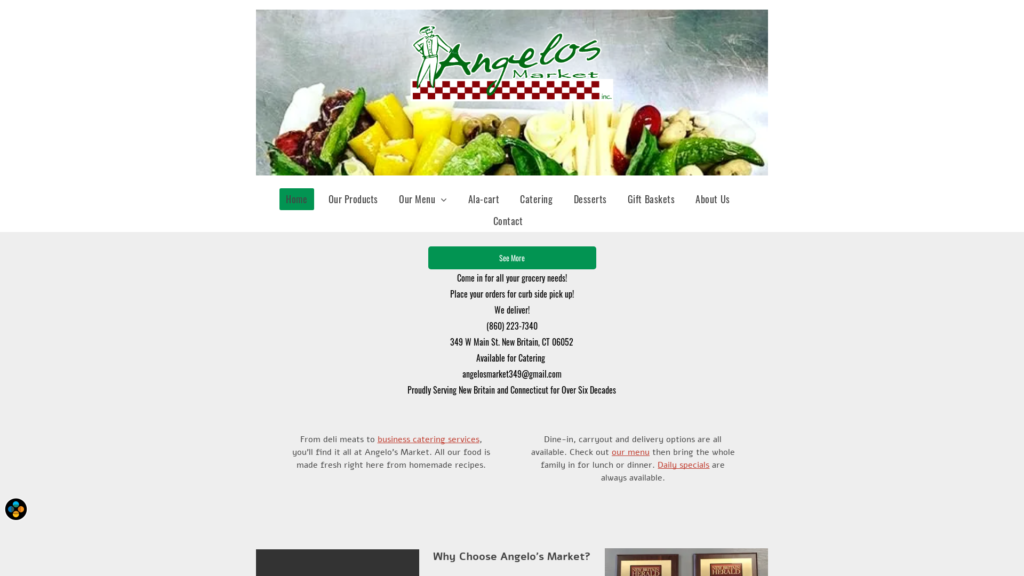Open the our menu link

[x=630, y=452]
